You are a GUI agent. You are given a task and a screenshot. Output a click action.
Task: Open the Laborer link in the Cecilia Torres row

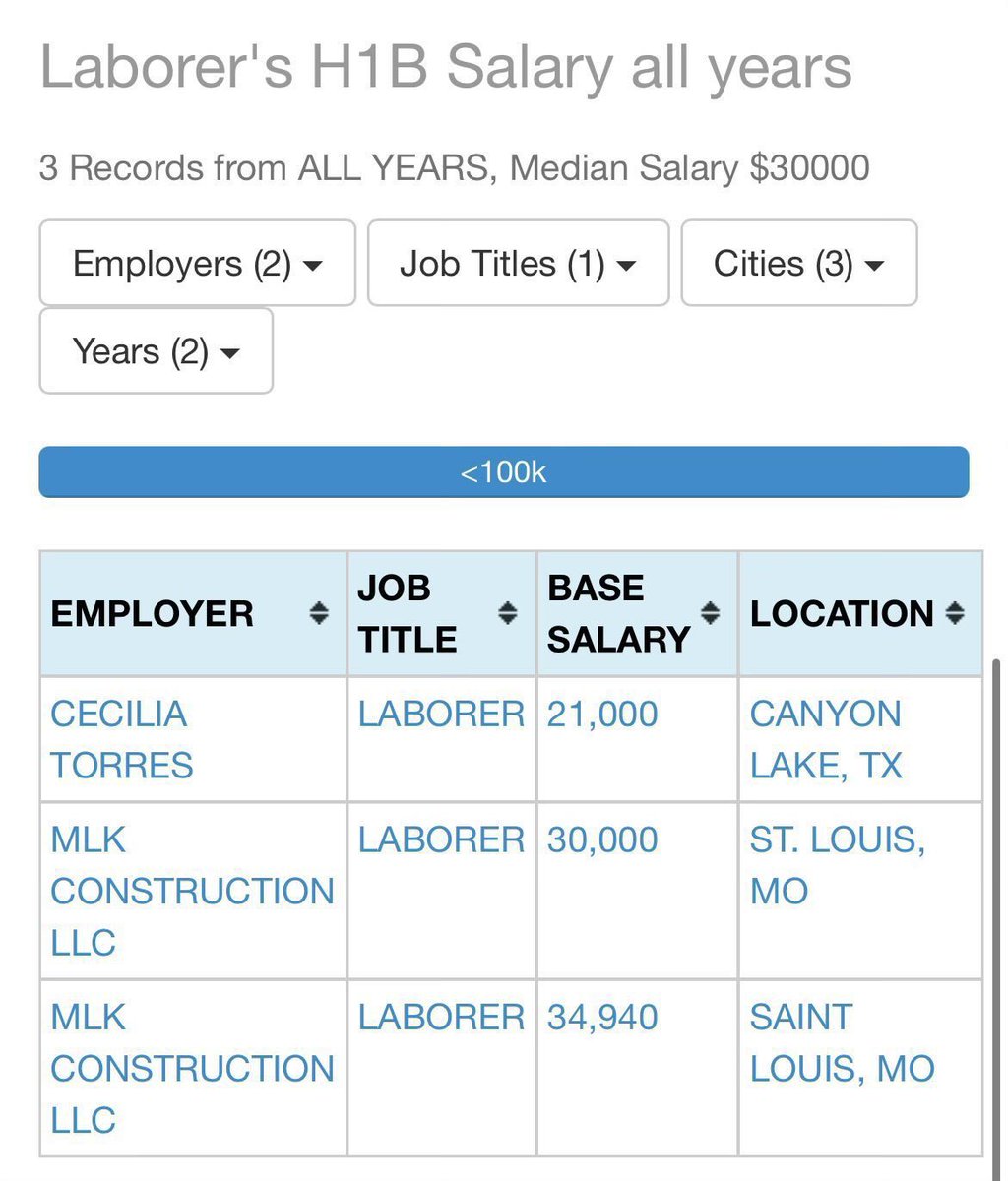pos(440,715)
